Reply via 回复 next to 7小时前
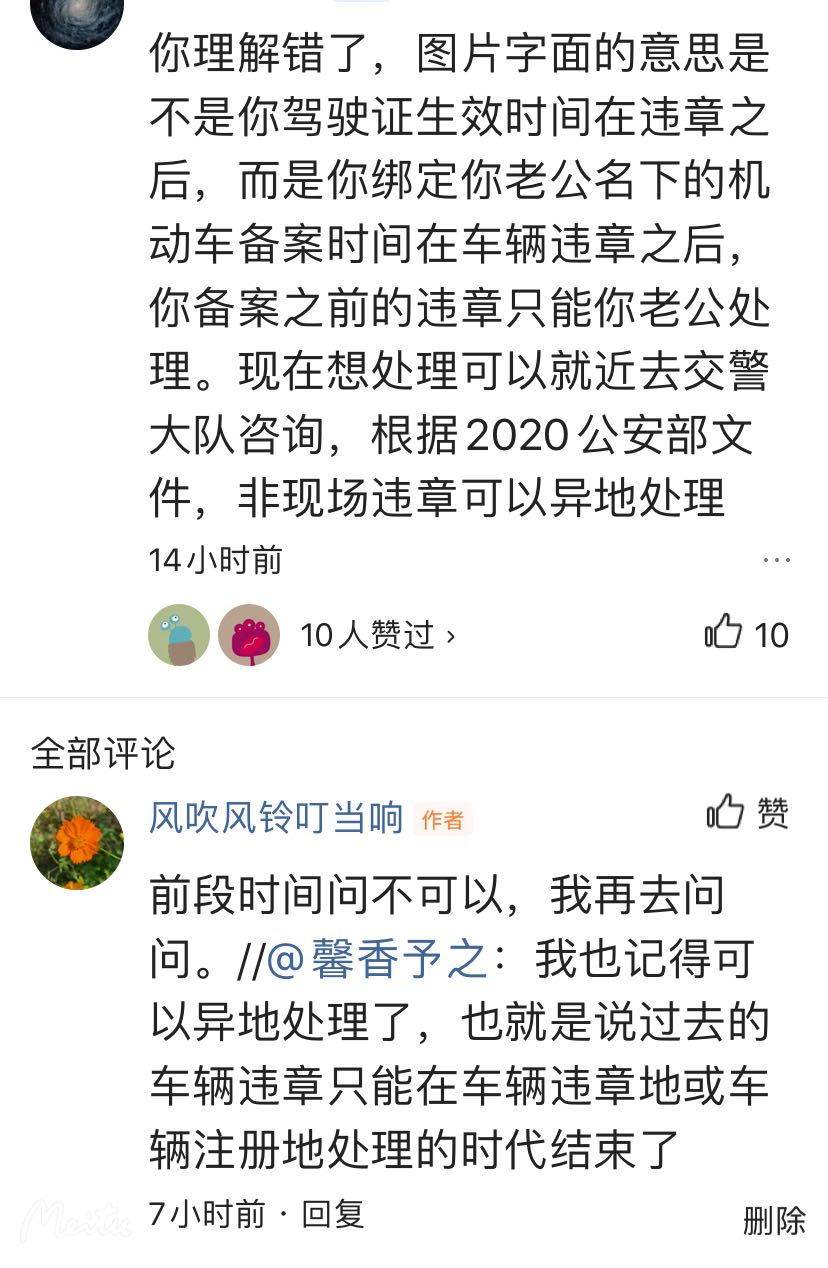828x1268 pixels. [333, 1213]
